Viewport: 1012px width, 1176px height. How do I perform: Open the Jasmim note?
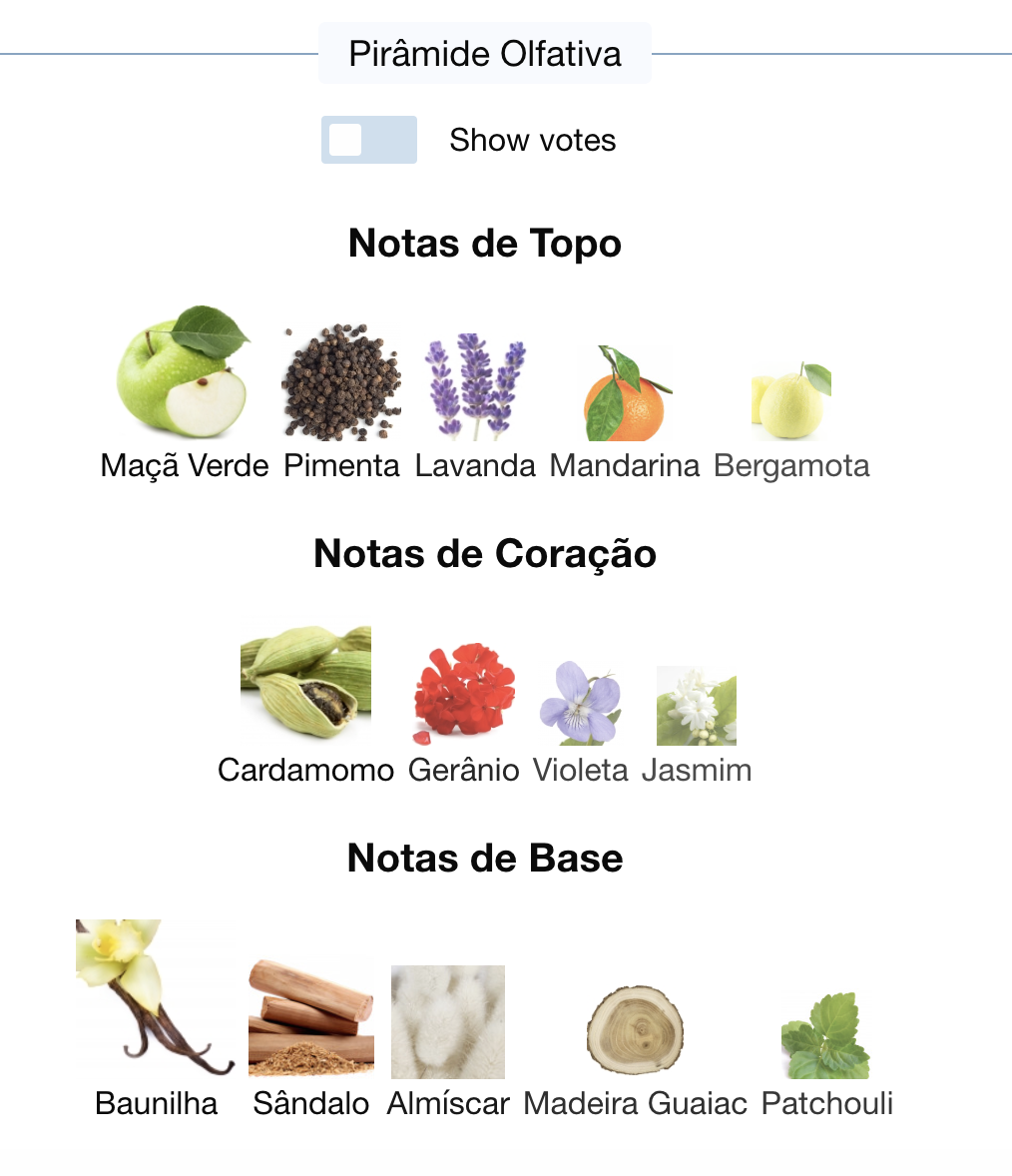[x=697, y=707]
